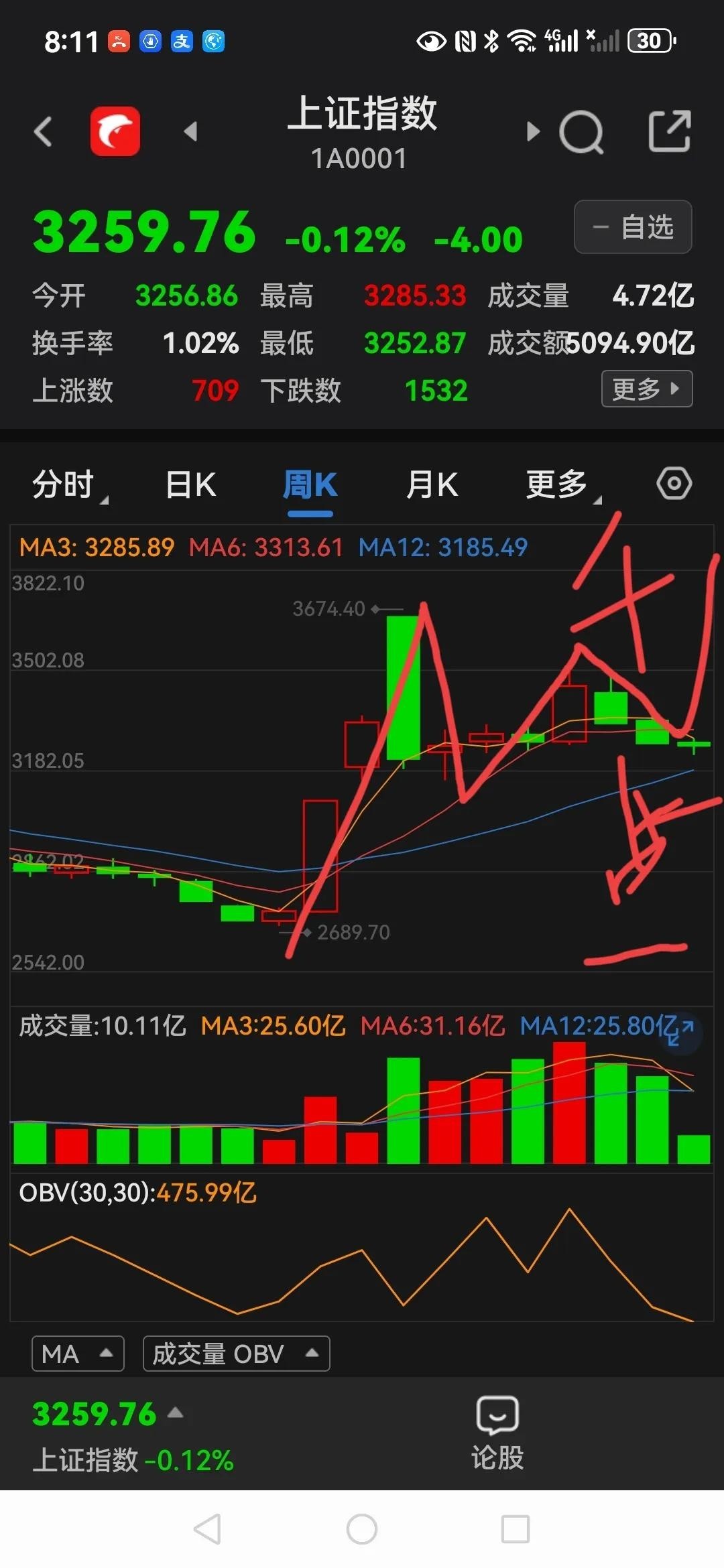Remove from 自选 watchlist
This screenshot has width=724, height=1568.
[633, 227]
